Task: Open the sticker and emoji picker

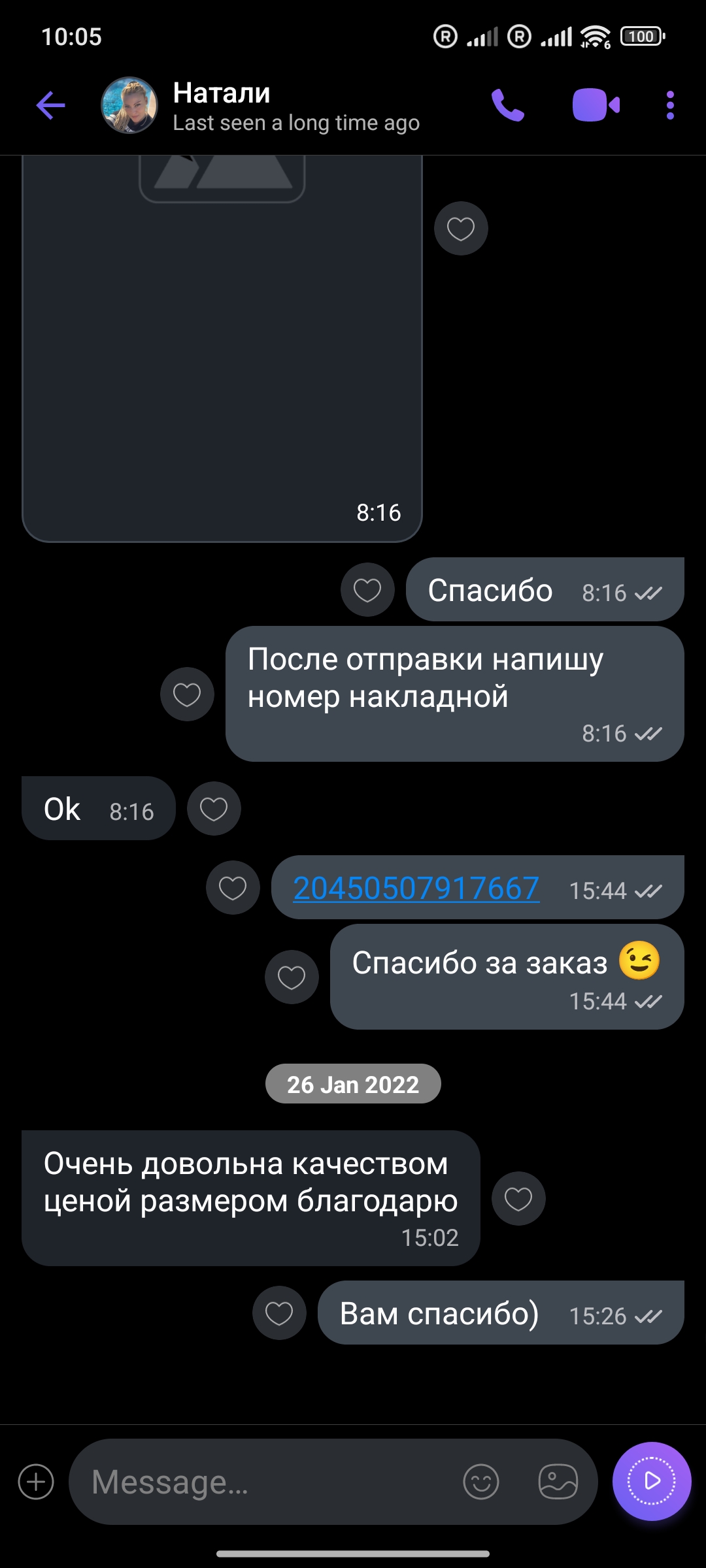Action: (x=481, y=1482)
